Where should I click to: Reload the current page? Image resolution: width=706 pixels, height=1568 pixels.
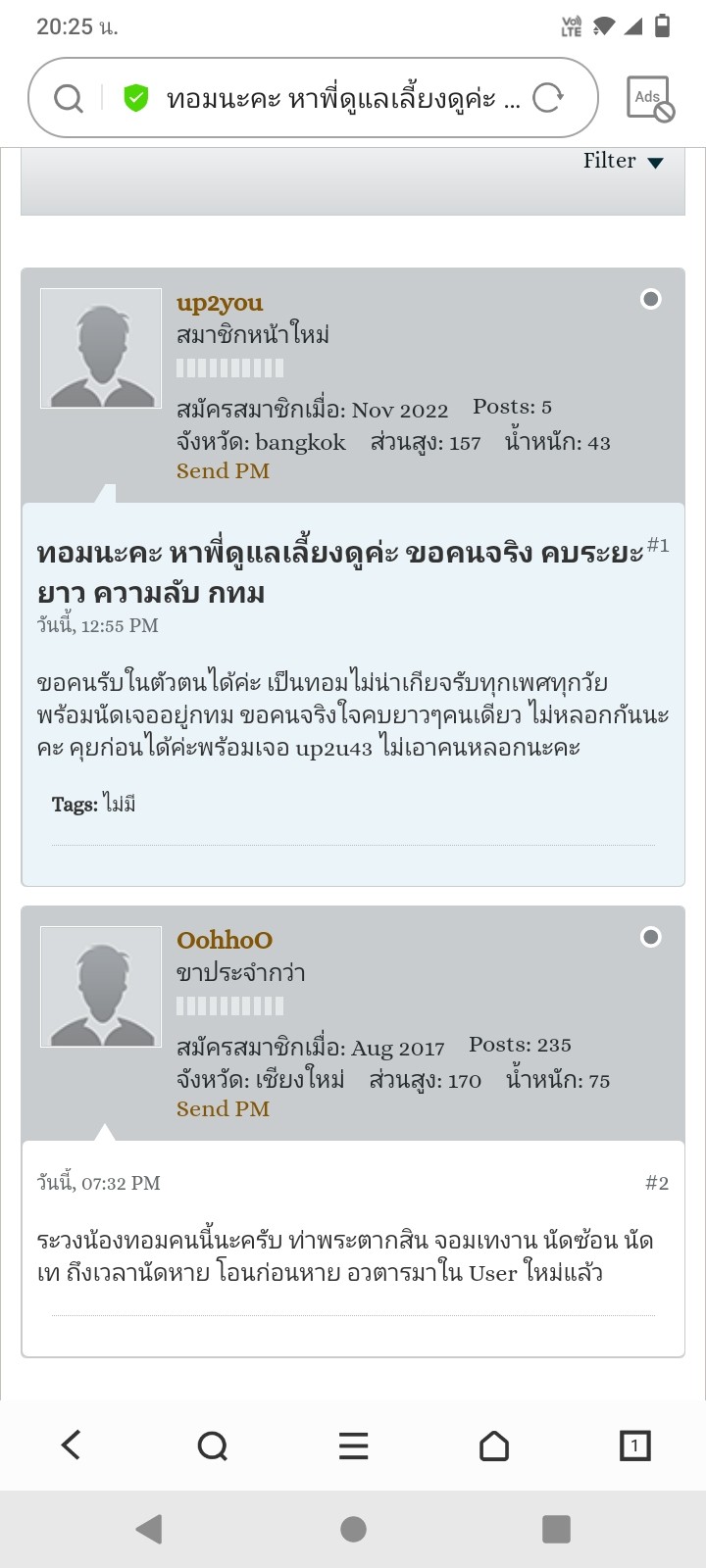coord(548,98)
